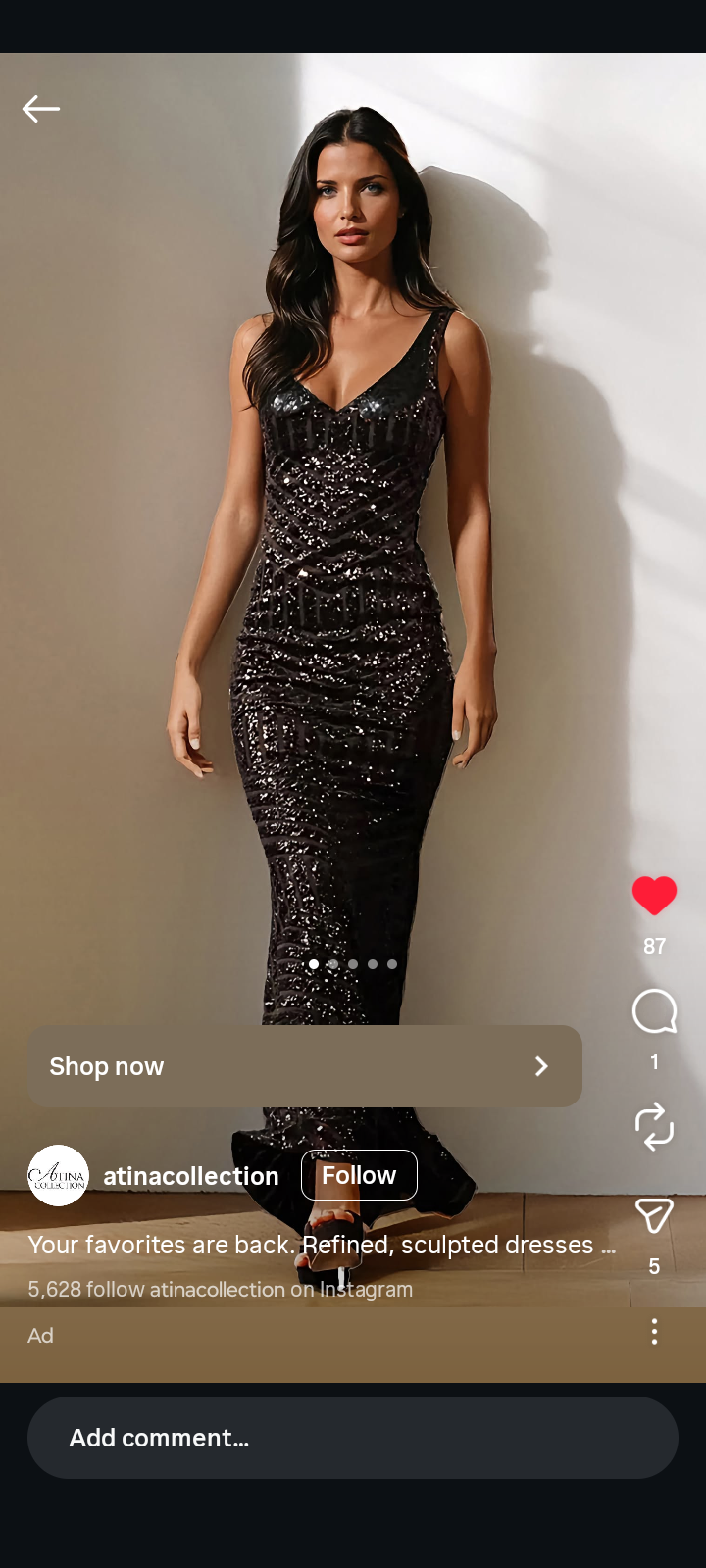Viewport: 706px width, 1568px height.
Task: Tap the Add comment field
Action: click(353, 1438)
